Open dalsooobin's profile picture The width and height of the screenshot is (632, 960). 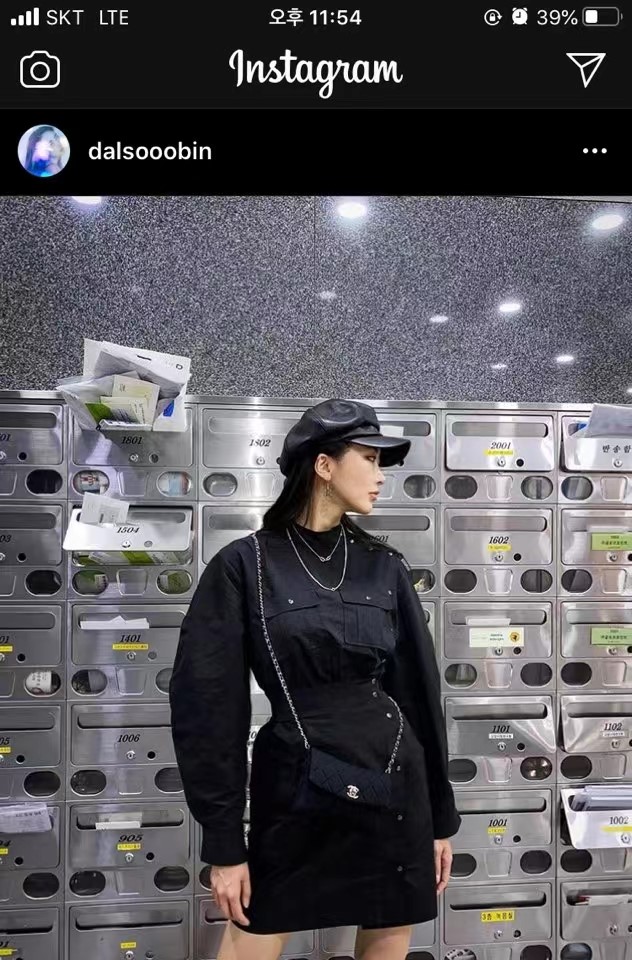click(x=44, y=151)
